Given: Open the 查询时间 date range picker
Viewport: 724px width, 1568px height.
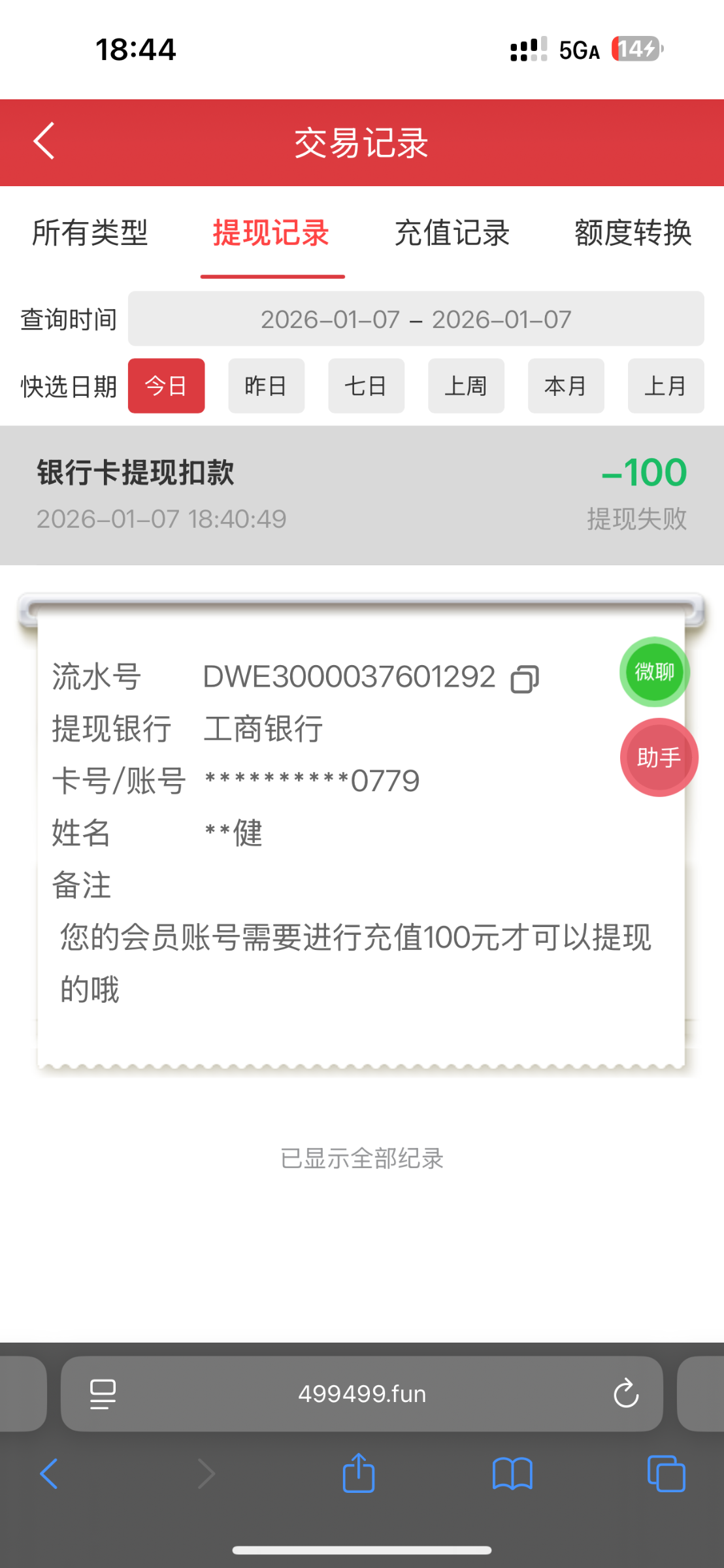Looking at the screenshot, I should [416, 319].
